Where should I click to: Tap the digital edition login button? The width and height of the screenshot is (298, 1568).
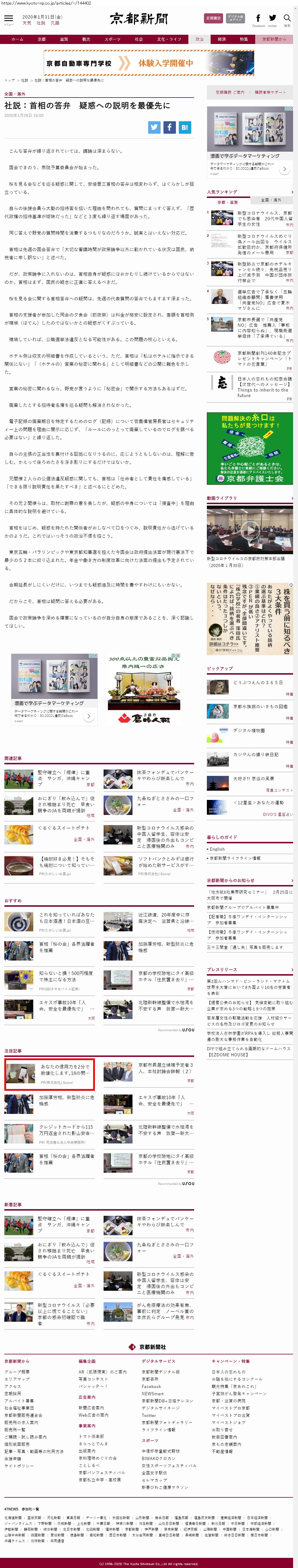pyautogui.click(x=235, y=18)
